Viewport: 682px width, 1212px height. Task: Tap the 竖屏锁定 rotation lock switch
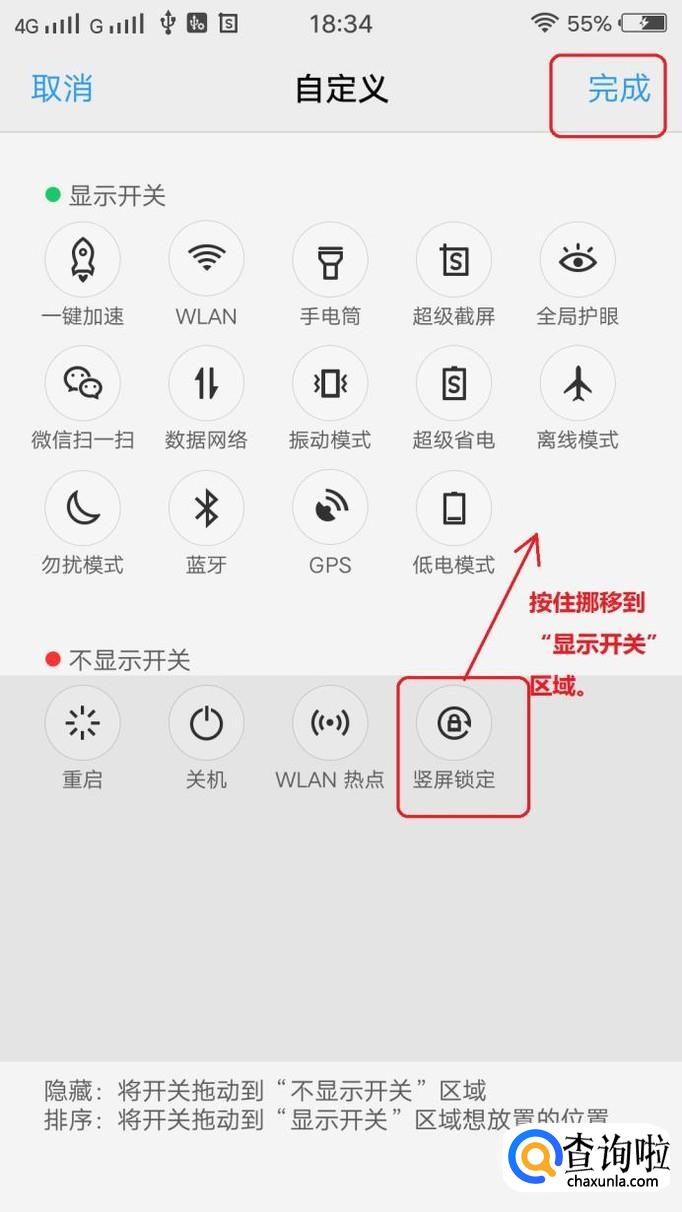tap(454, 722)
